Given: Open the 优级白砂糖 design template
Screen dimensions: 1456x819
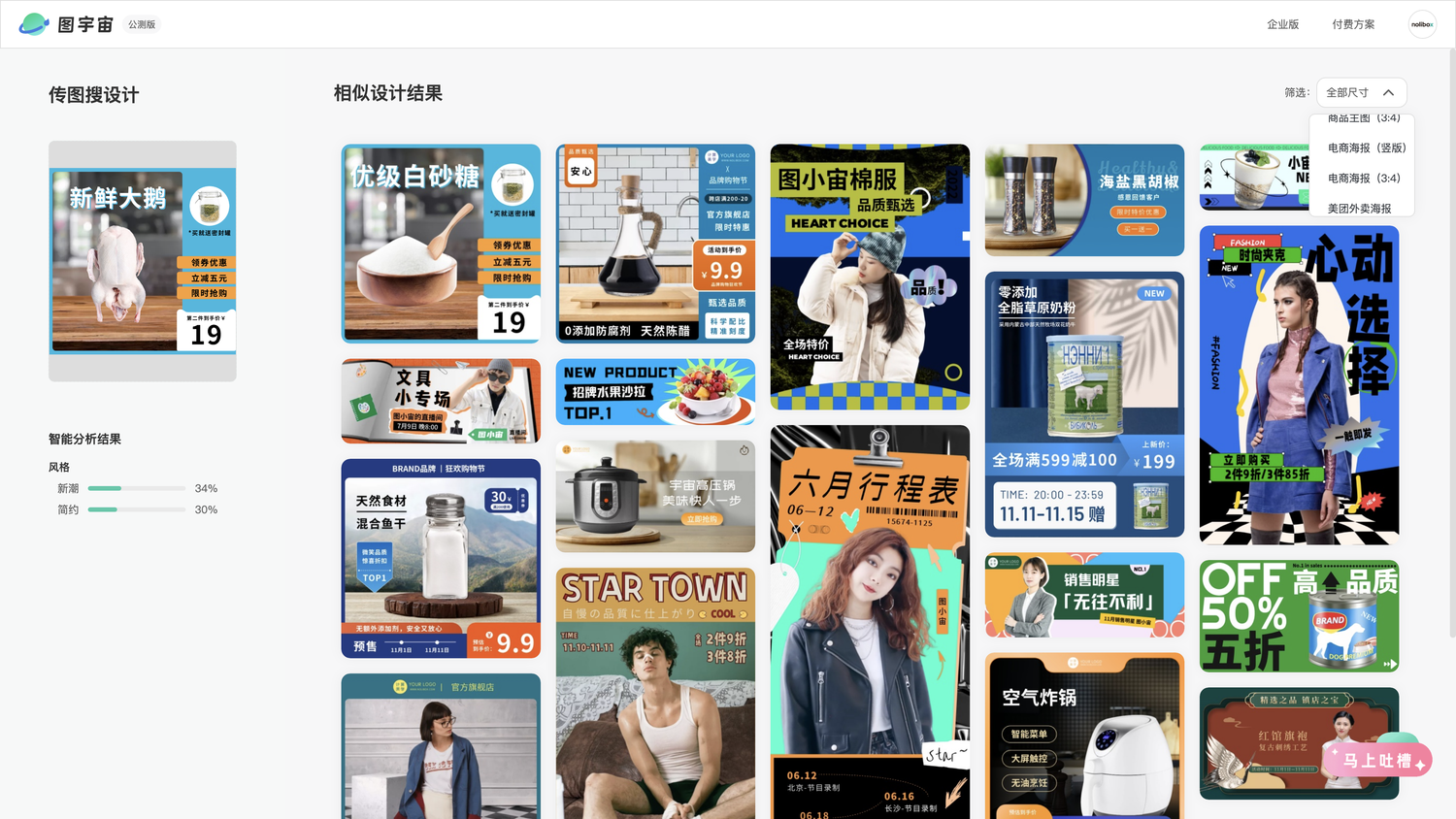Looking at the screenshot, I should tap(441, 244).
